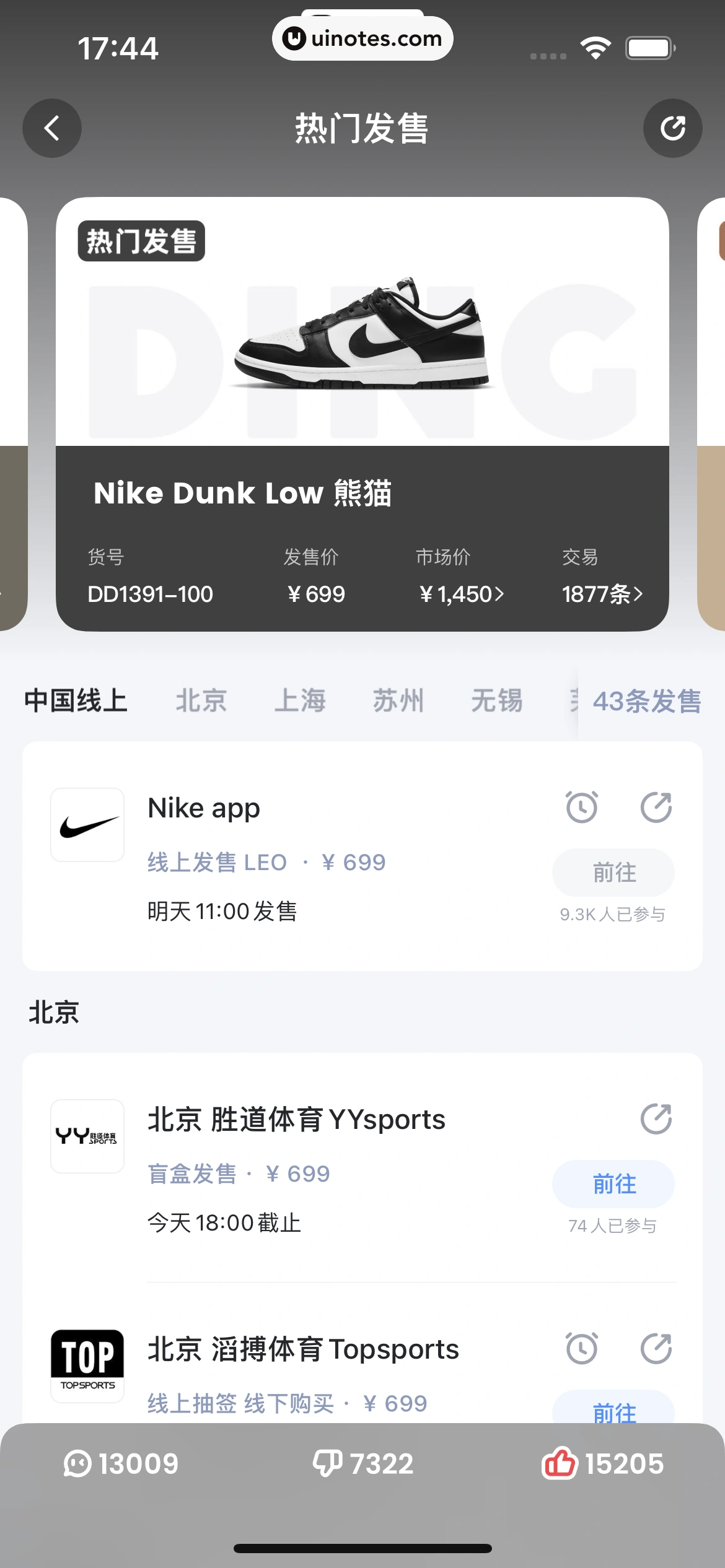Share the 胜道体育 YYsports release
Image resolution: width=725 pixels, height=1568 pixels.
coord(656,1119)
